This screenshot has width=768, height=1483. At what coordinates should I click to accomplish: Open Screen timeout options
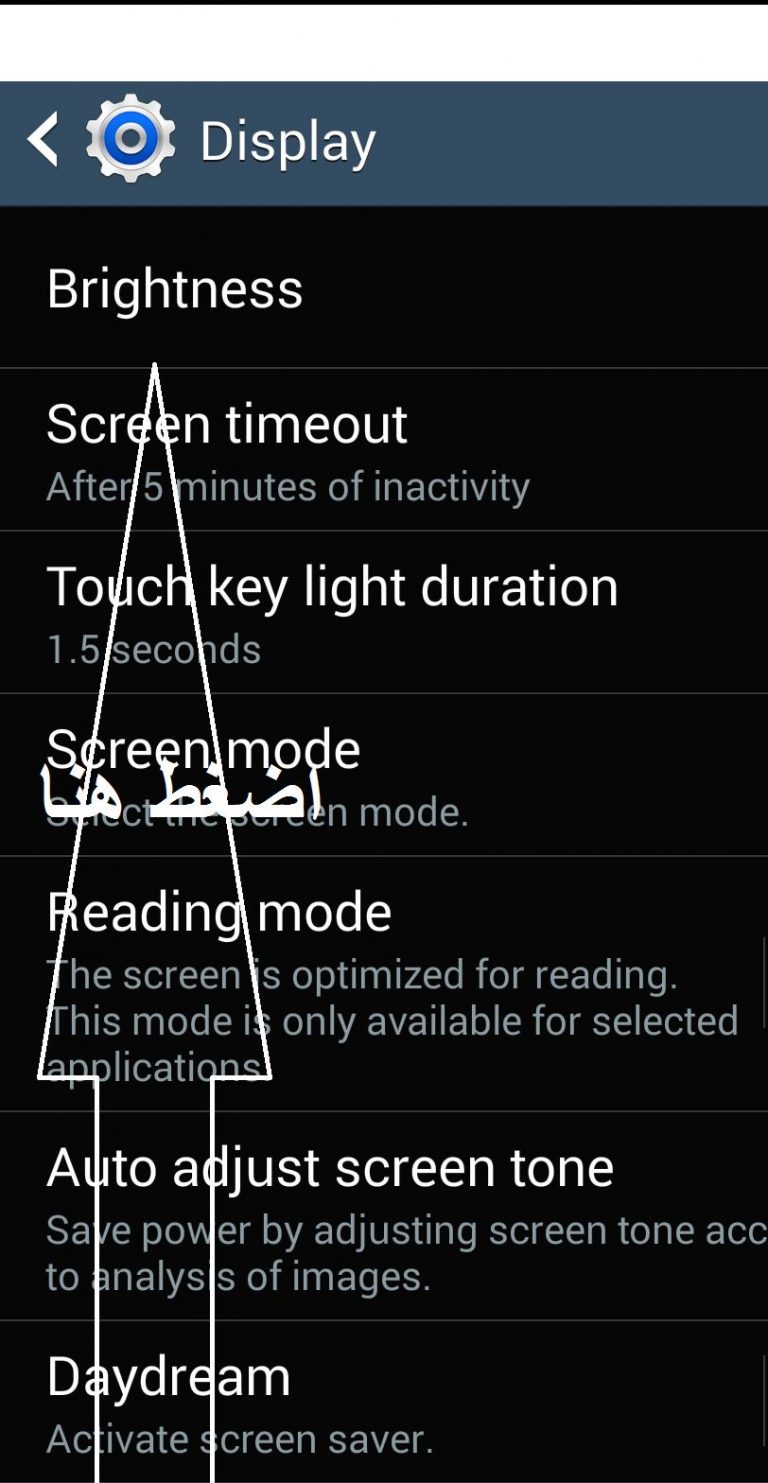coord(384,450)
